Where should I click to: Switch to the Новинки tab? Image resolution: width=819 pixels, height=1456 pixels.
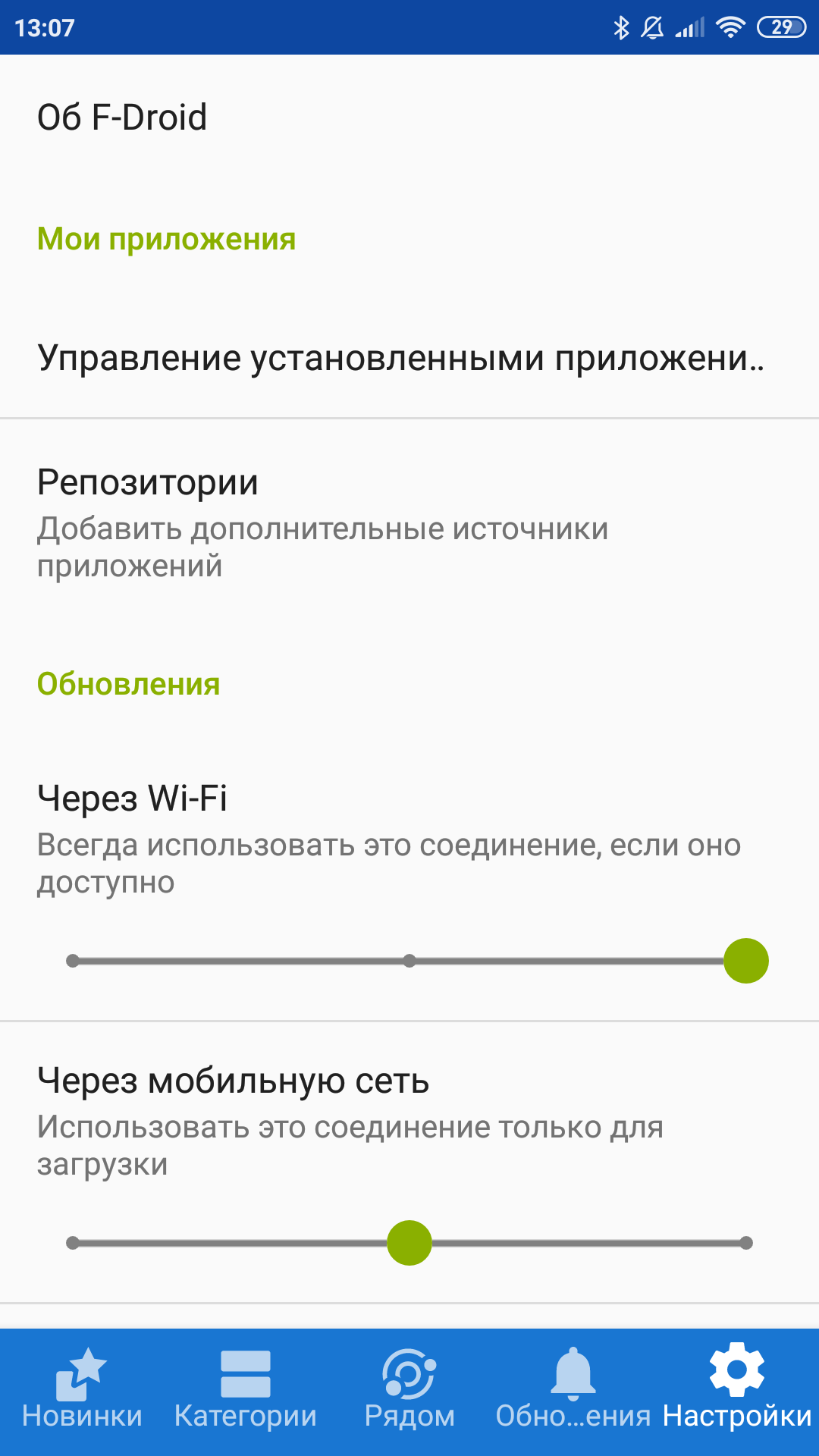(82, 1392)
